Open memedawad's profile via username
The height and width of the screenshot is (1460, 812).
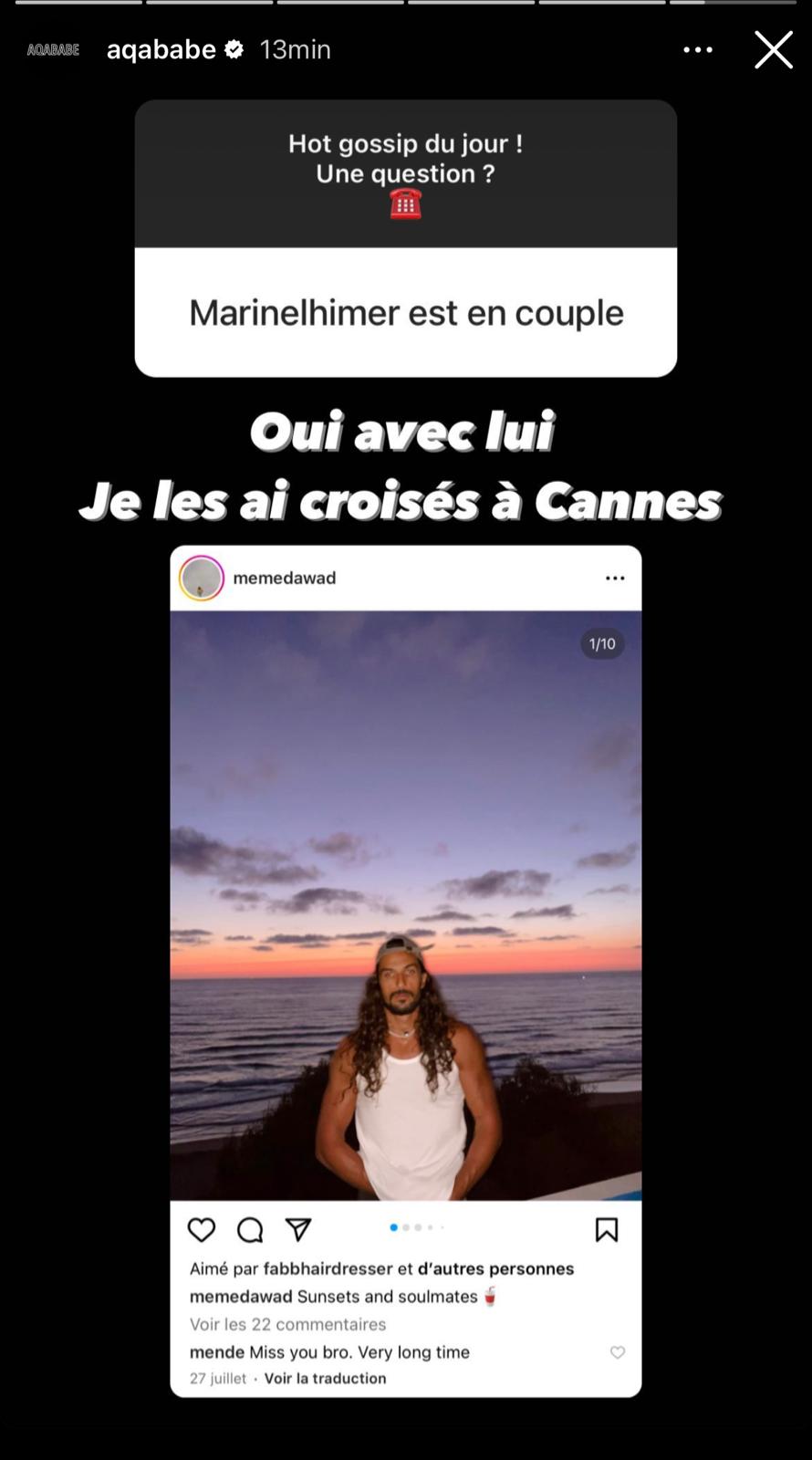(284, 577)
